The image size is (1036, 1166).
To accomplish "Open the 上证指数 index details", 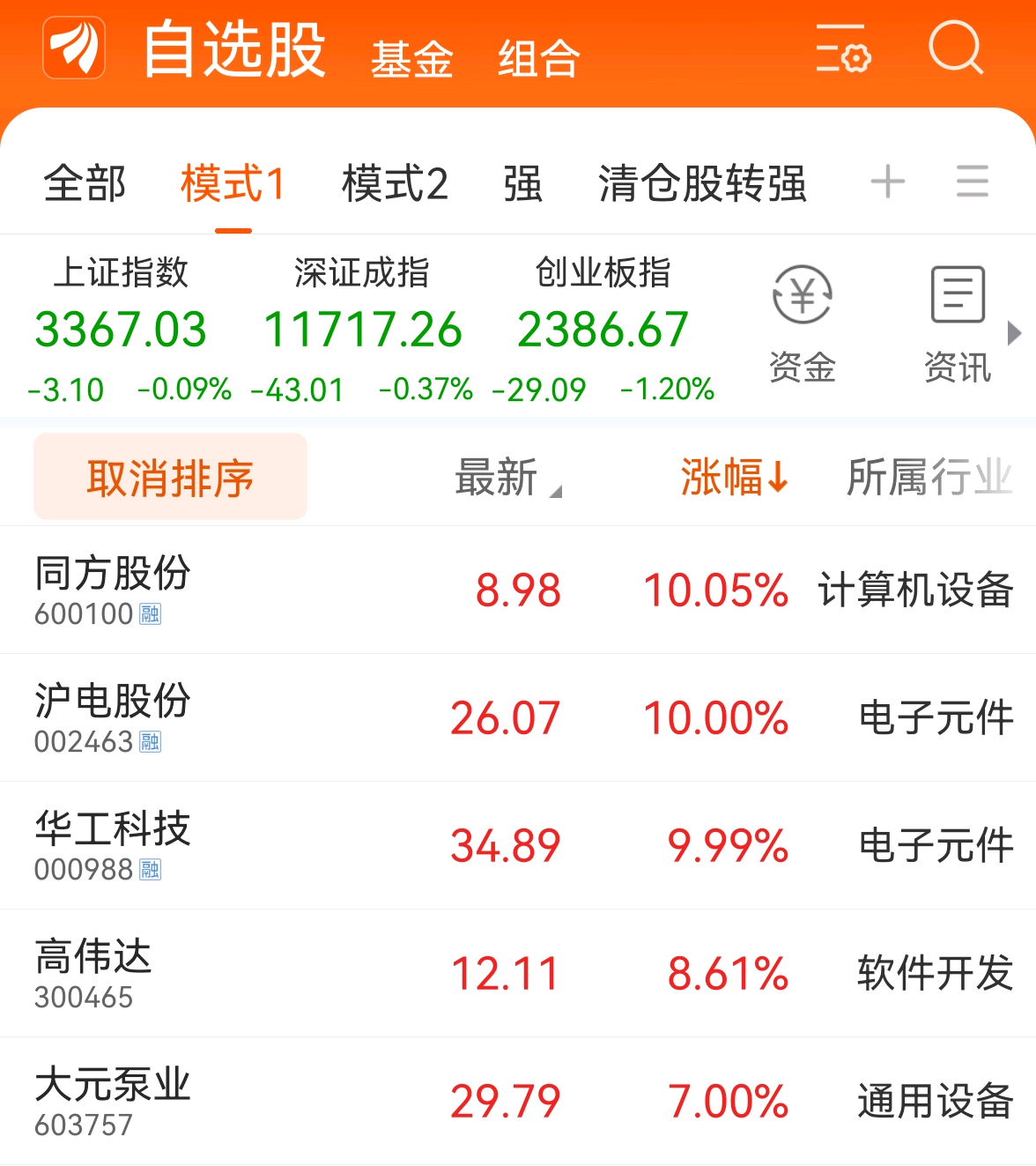I will point(122,330).
